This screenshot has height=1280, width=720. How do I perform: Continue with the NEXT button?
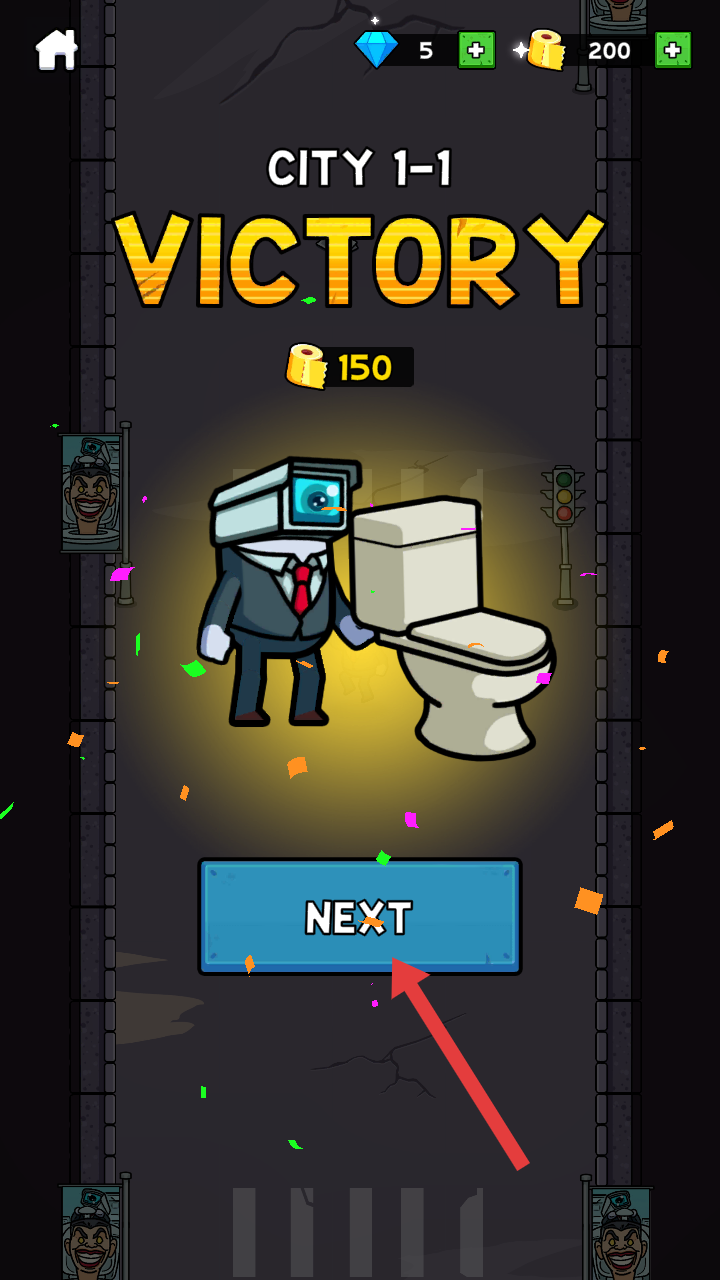click(360, 916)
